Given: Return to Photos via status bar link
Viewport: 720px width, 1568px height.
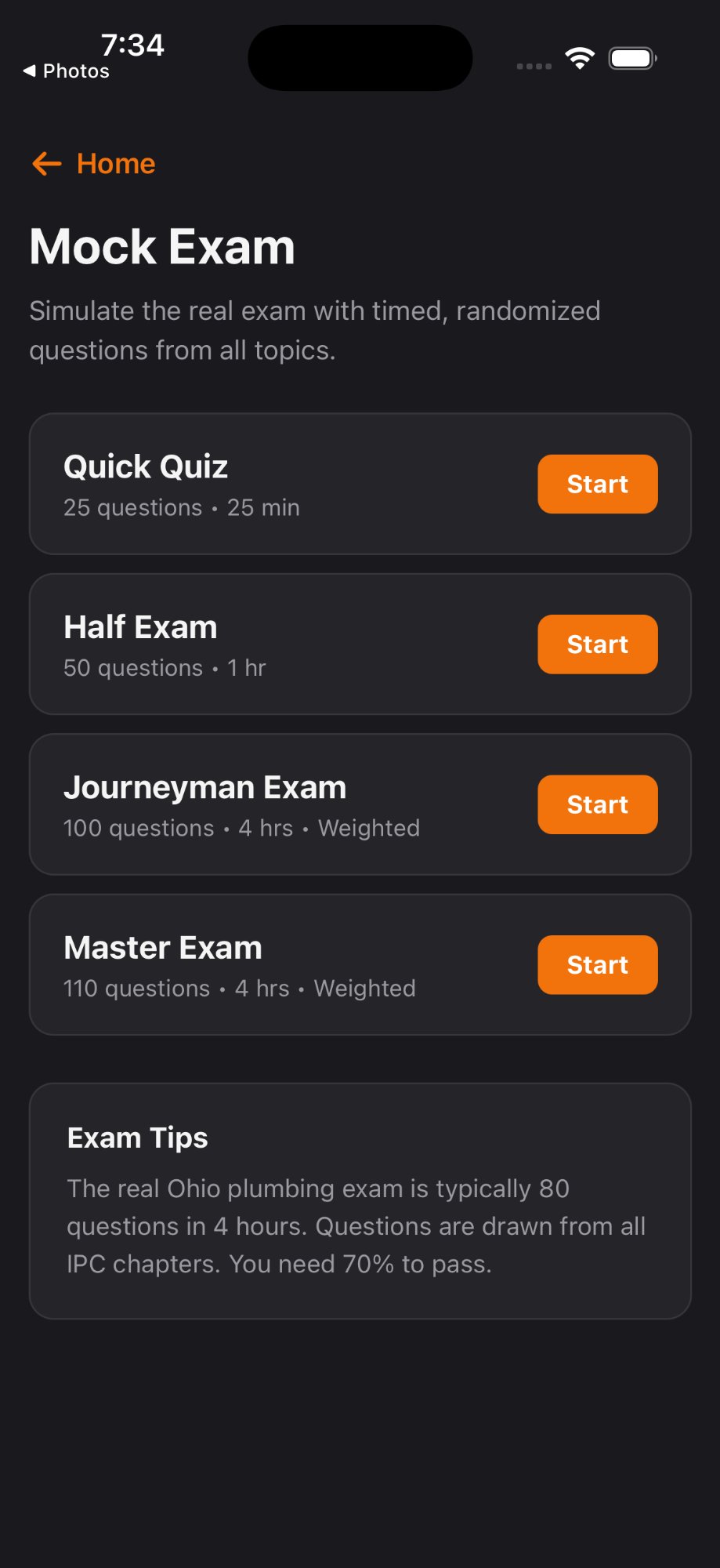Looking at the screenshot, I should [67, 71].
